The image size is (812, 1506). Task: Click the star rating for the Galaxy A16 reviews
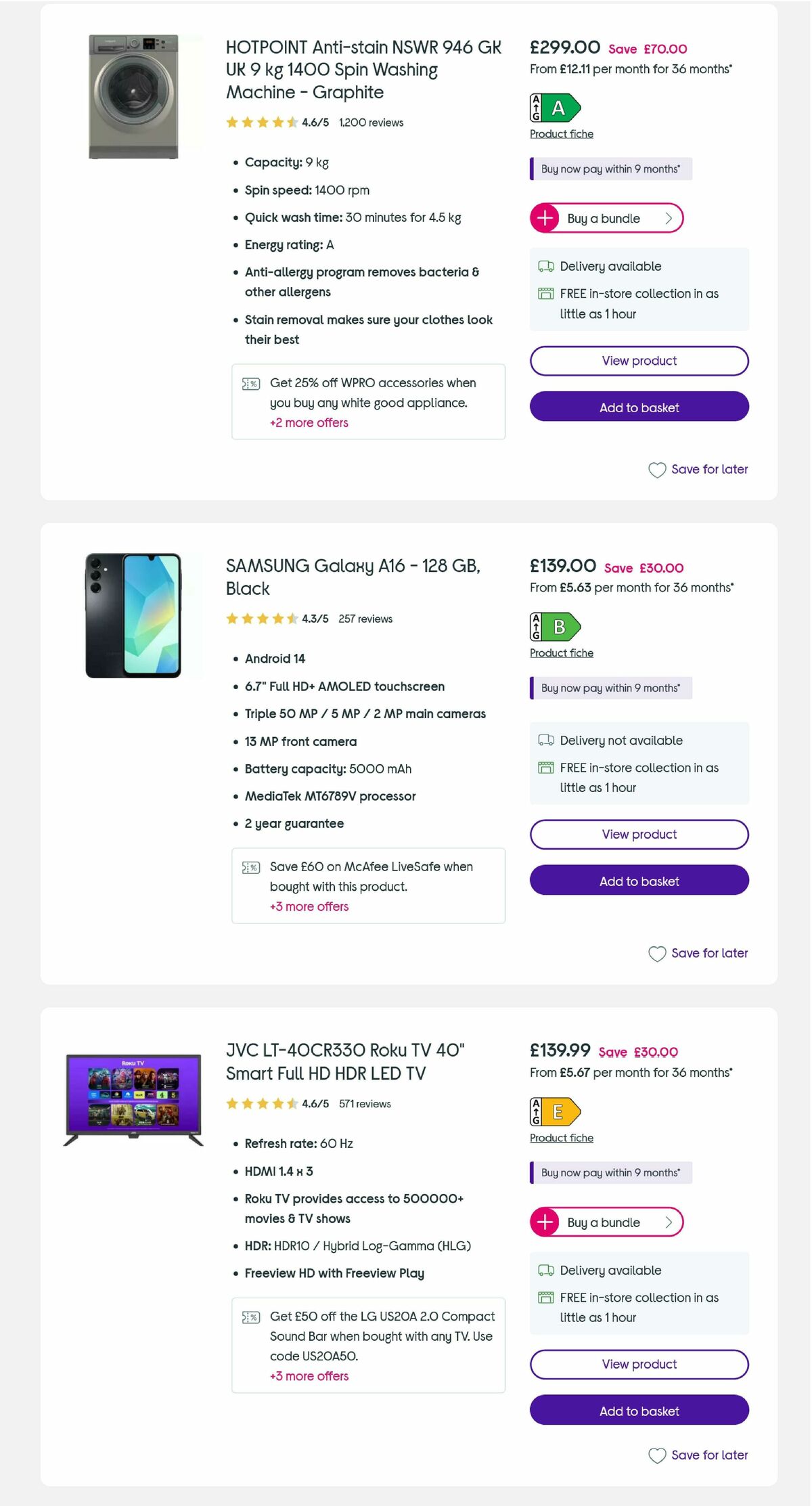[259, 618]
